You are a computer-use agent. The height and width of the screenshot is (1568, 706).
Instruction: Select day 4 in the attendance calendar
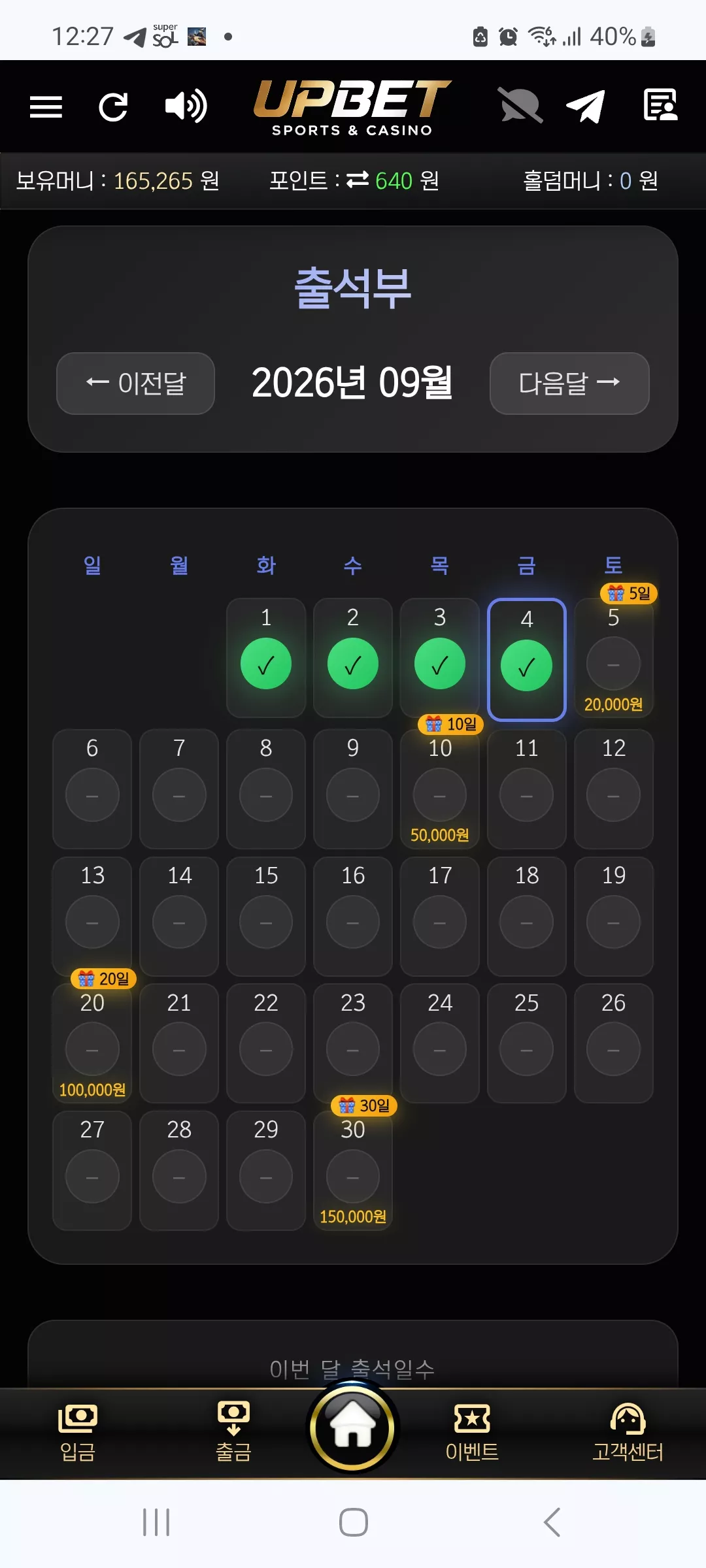(x=527, y=659)
